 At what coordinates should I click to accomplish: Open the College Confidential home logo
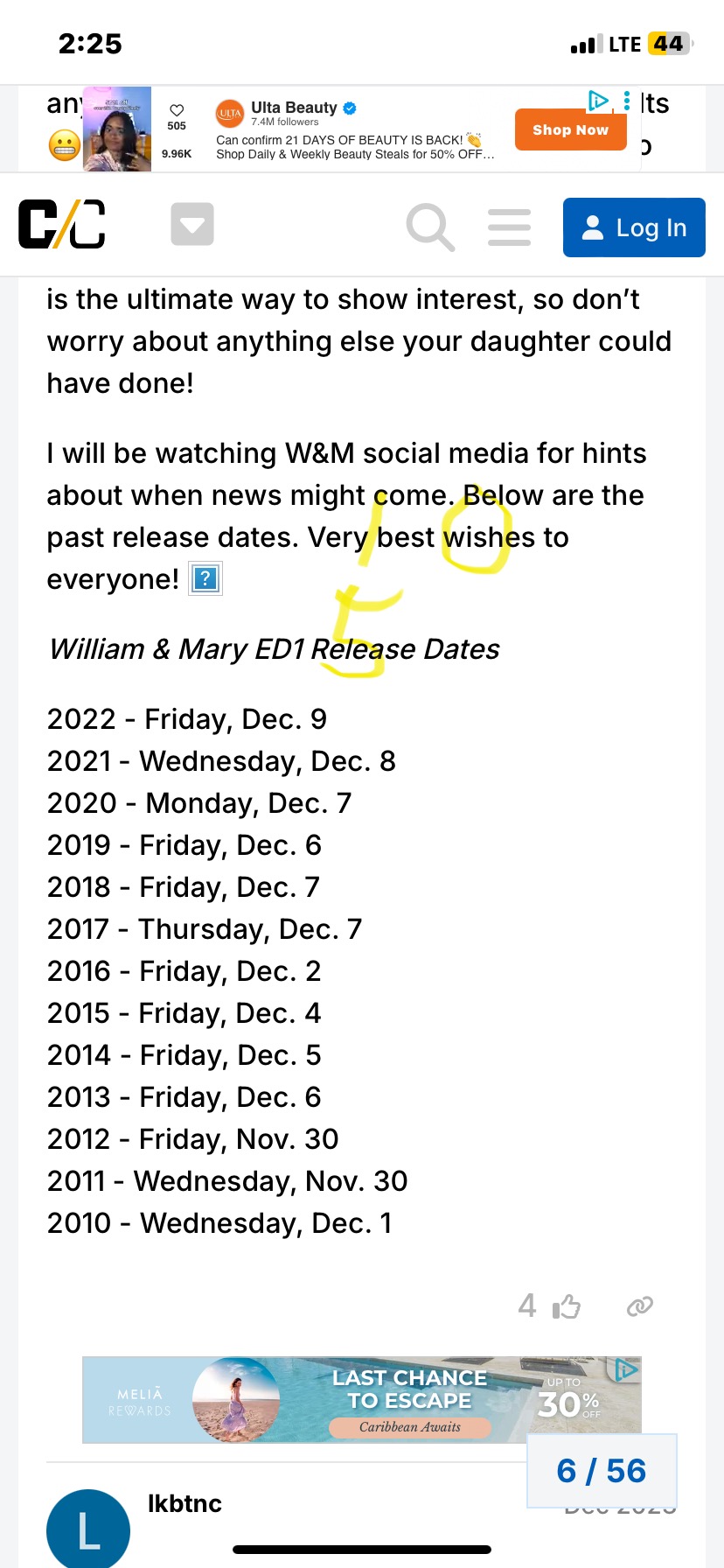coord(62,225)
